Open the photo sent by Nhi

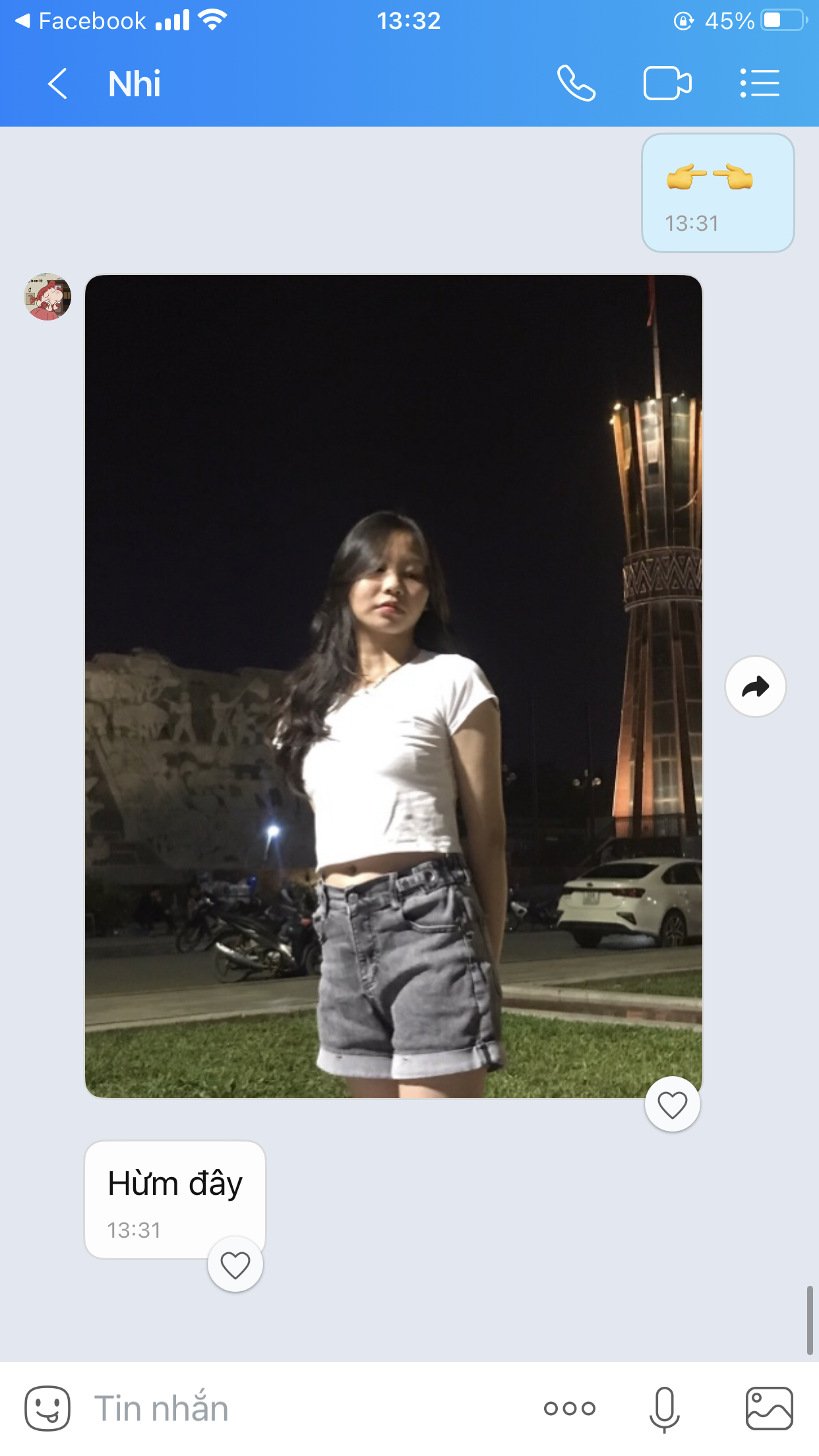[393, 686]
